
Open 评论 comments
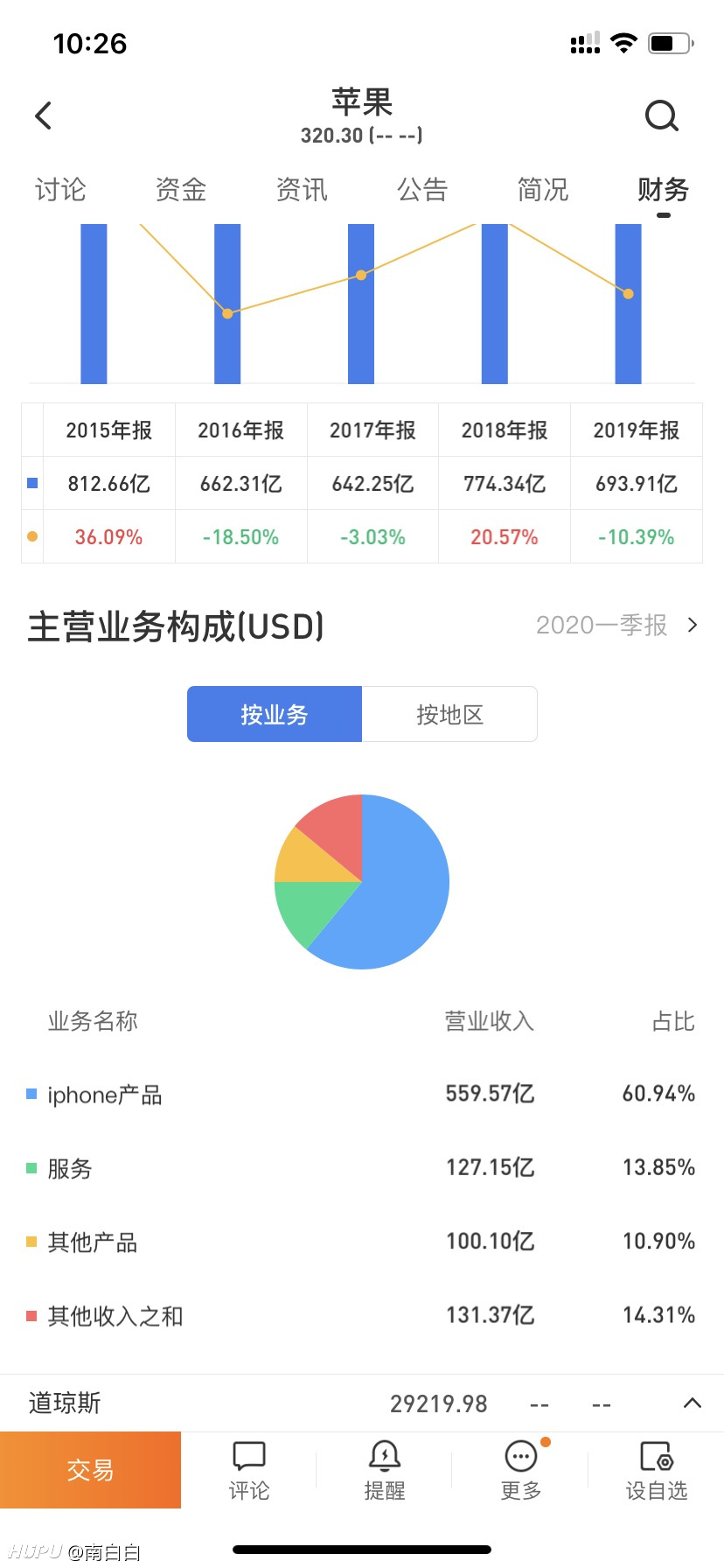[x=249, y=1471]
